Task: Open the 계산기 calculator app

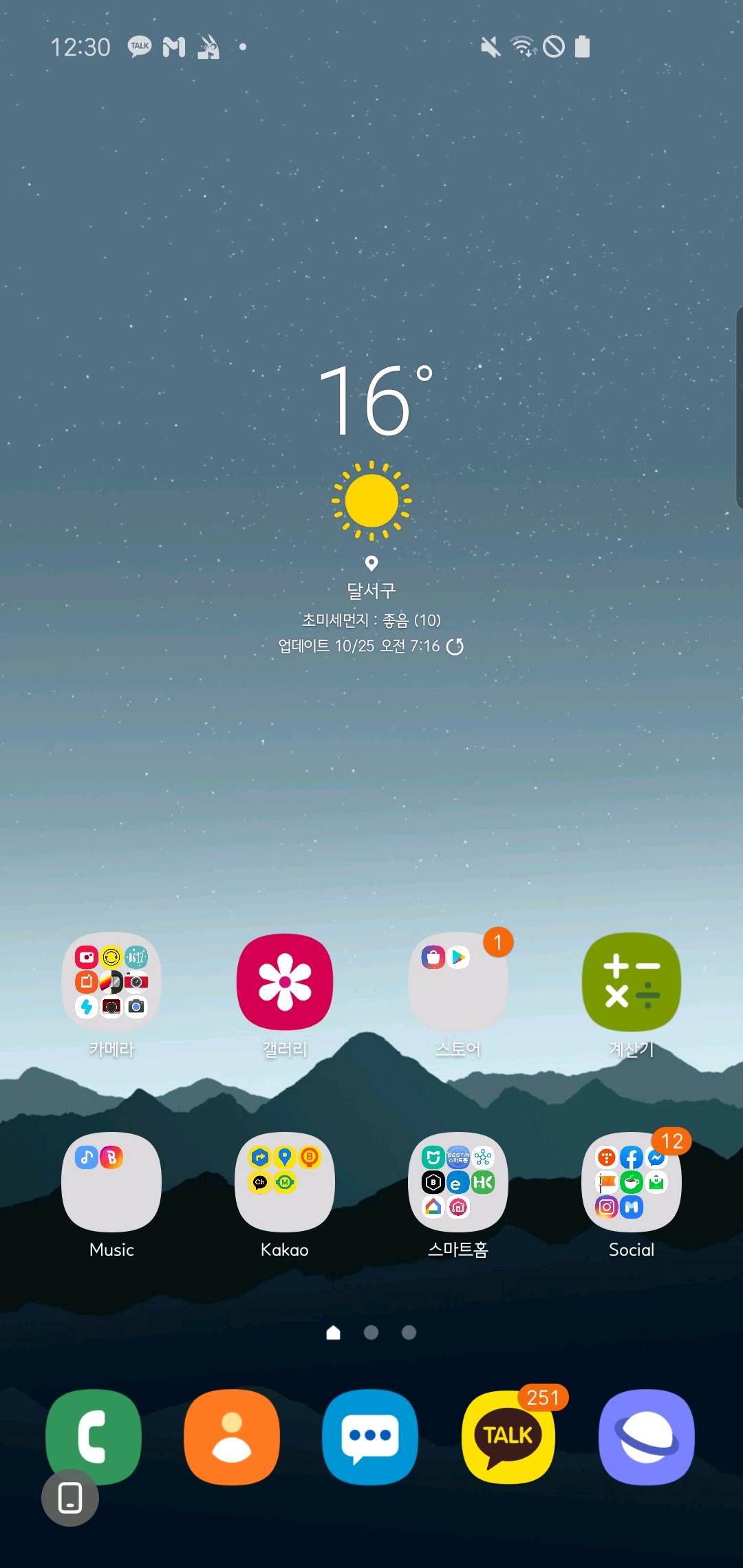Action: (x=632, y=981)
